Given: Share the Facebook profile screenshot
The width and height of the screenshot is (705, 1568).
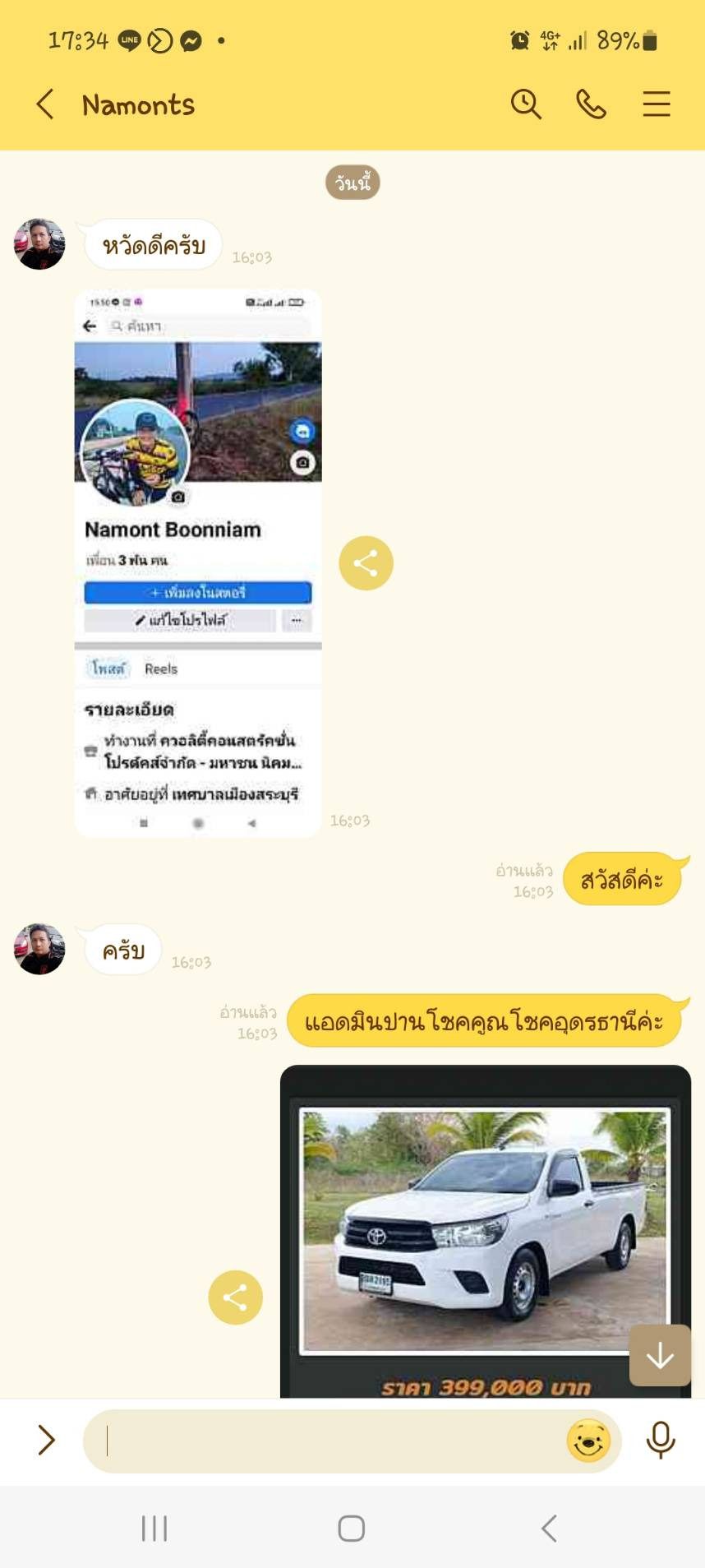Looking at the screenshot, I should pos(366,563).
